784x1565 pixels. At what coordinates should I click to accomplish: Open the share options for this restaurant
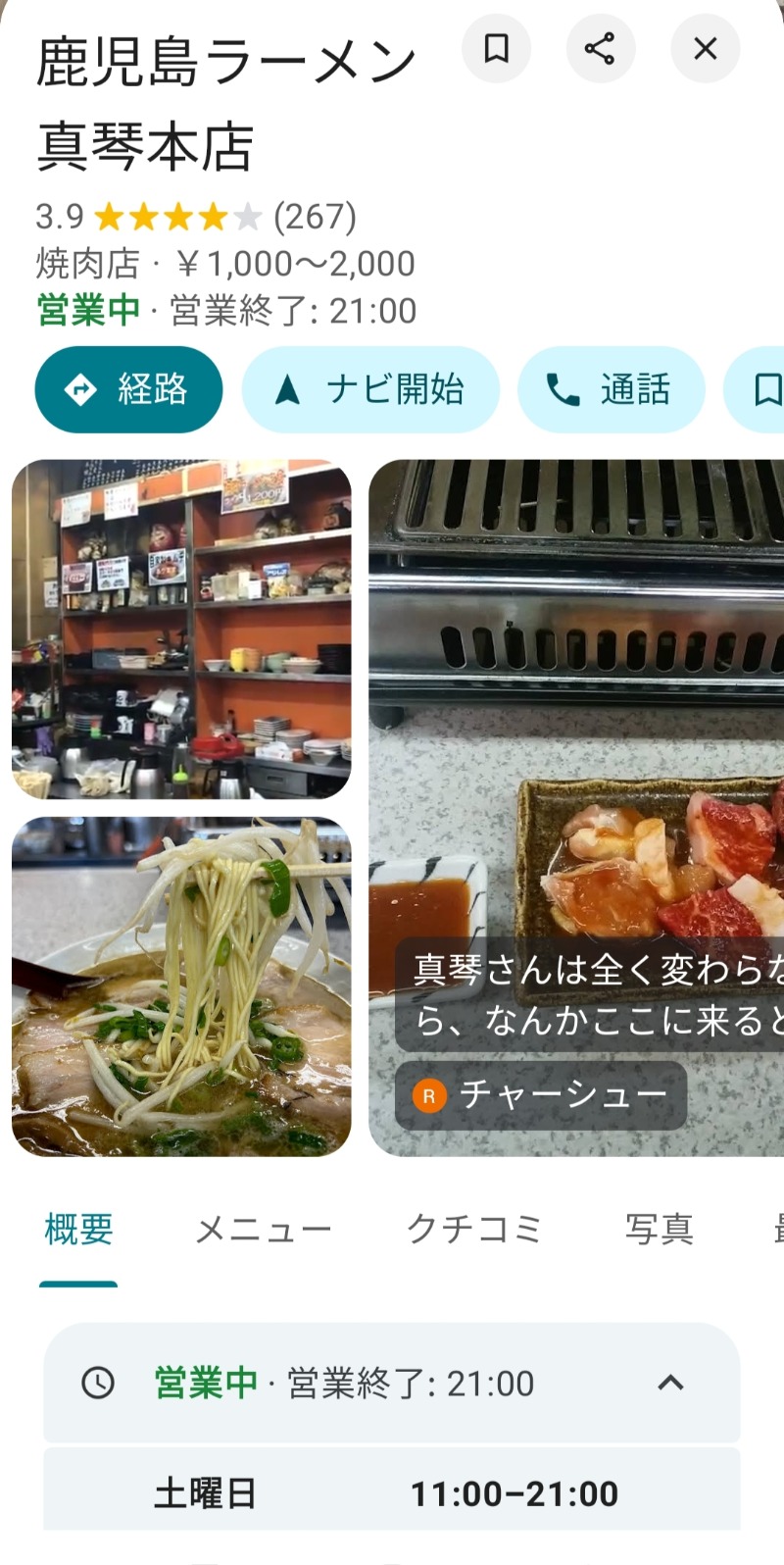(x=600, y=49)
